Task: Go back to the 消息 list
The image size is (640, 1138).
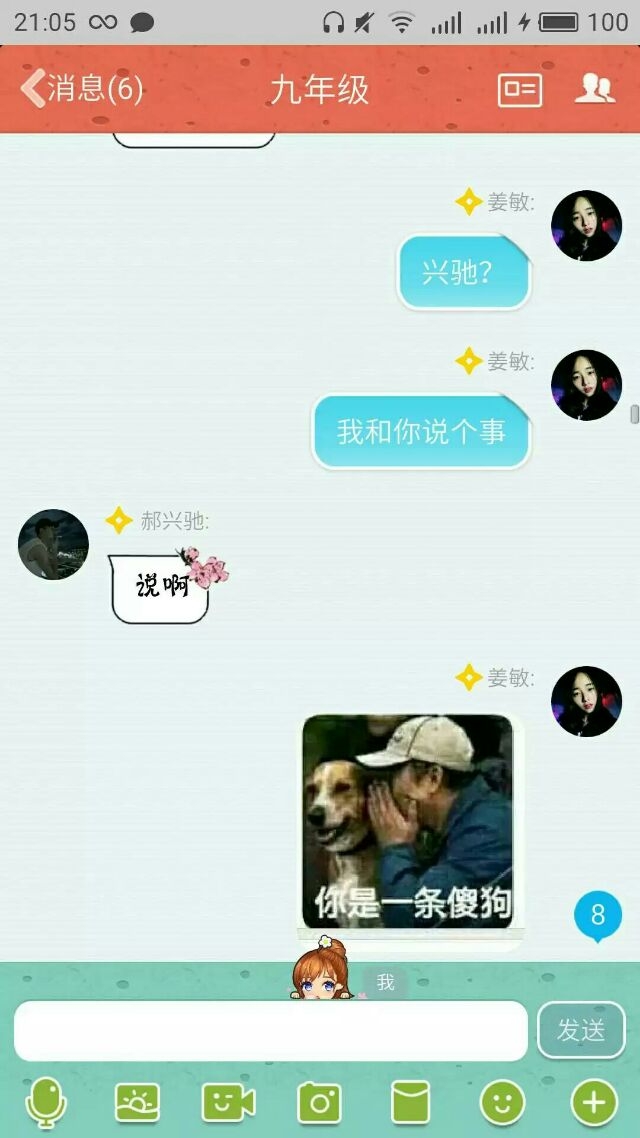Action: coord(81,89)
